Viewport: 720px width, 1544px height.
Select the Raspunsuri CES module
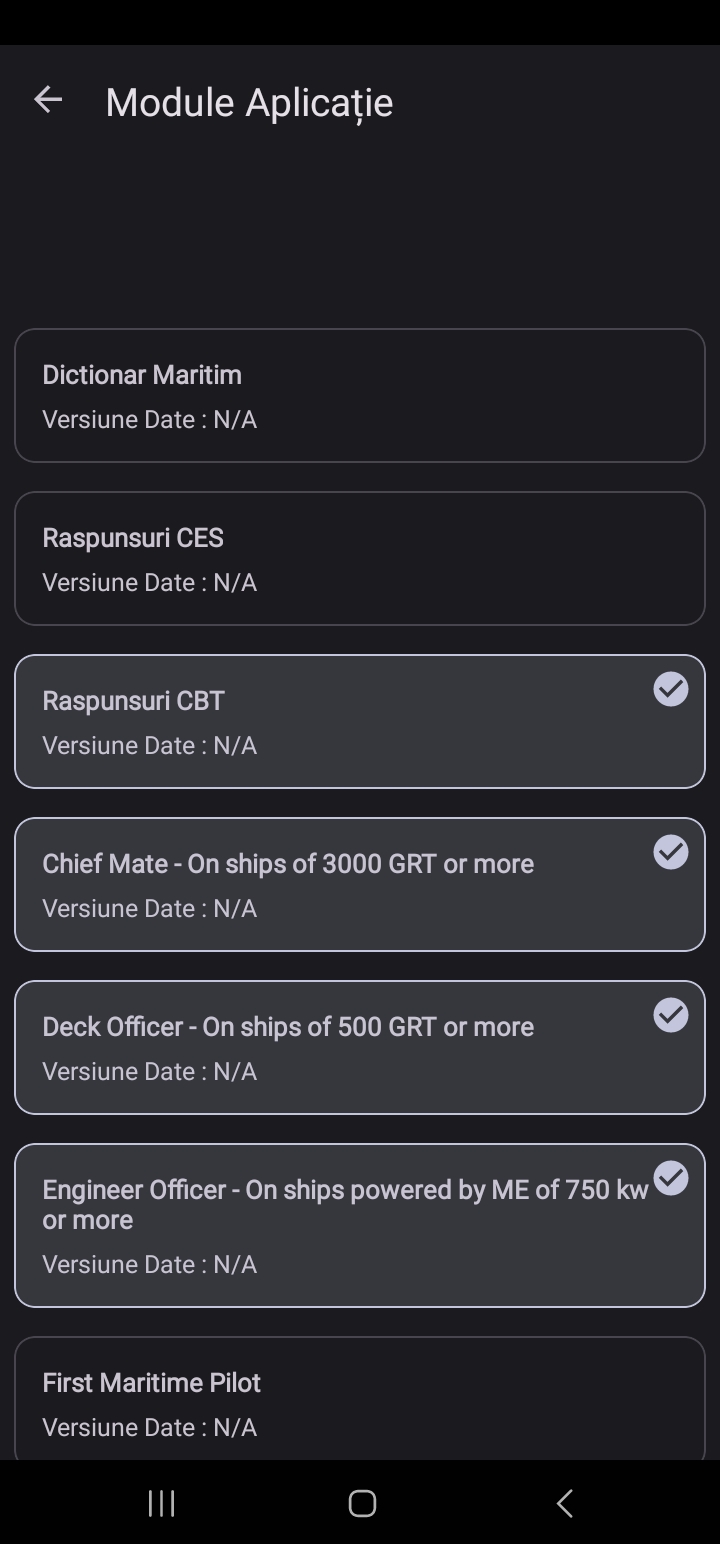click(360, 559)
